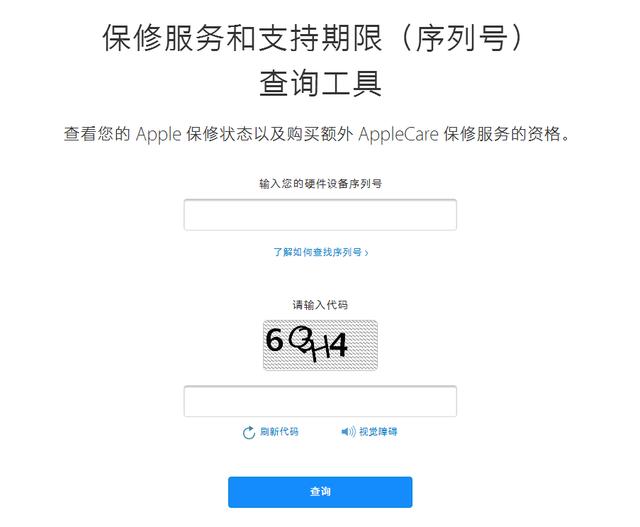This screenshot has width=640, height=527.
Task: Open the vision impaired audio option
Action: coord(369,432)
